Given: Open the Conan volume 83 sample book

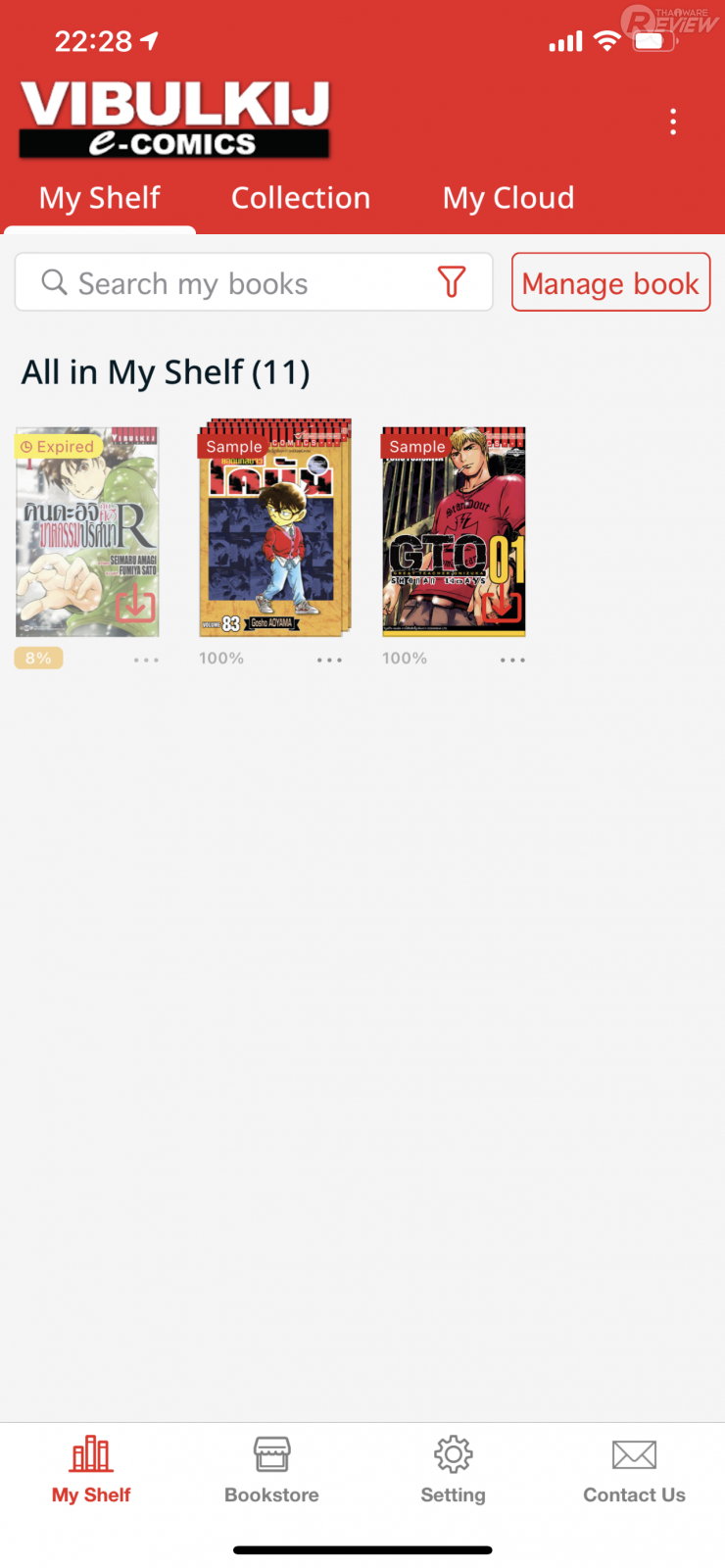Looking at the screenshot, I should point(272,530).
